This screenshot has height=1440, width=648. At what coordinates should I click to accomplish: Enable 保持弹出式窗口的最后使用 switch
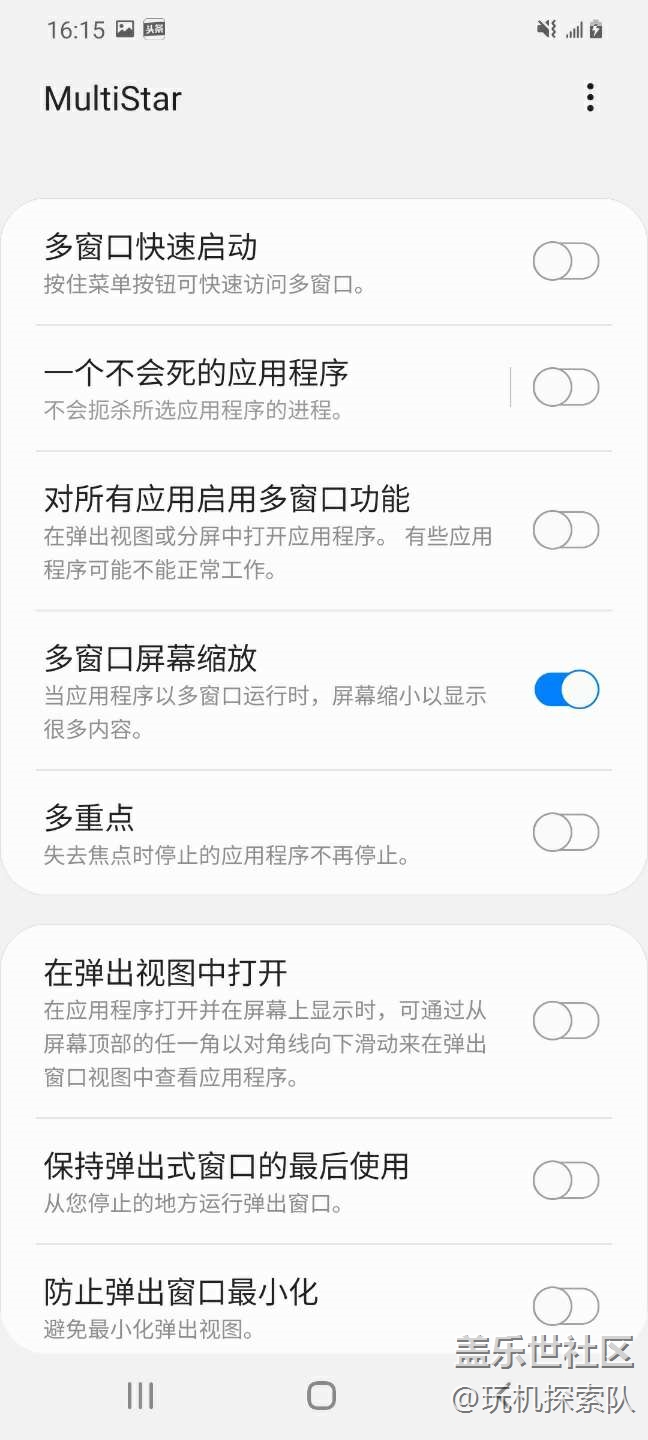click(x=566, y=1180)
